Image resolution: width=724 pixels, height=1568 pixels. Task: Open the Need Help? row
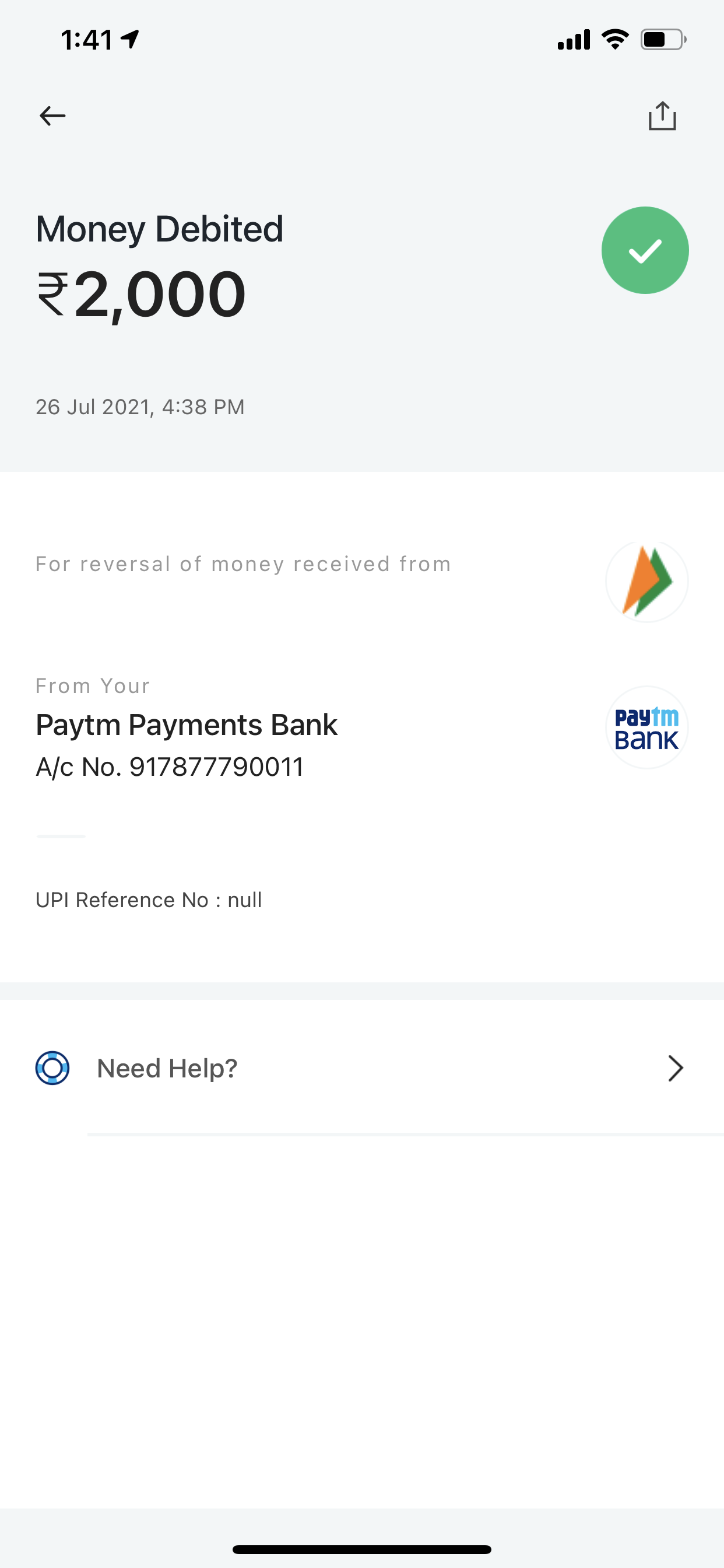point(361,1068)
